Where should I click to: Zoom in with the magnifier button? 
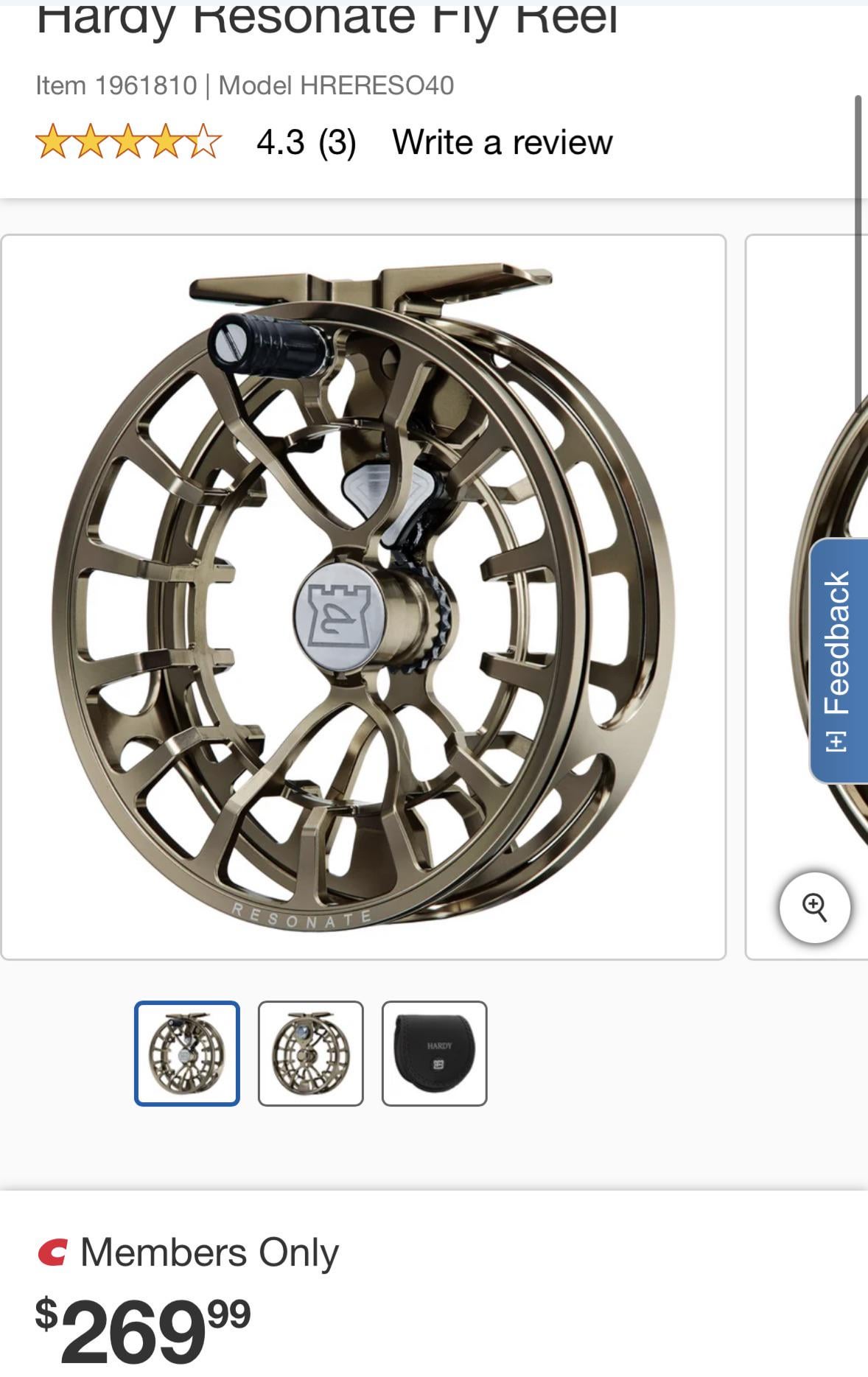coord(814,907)
